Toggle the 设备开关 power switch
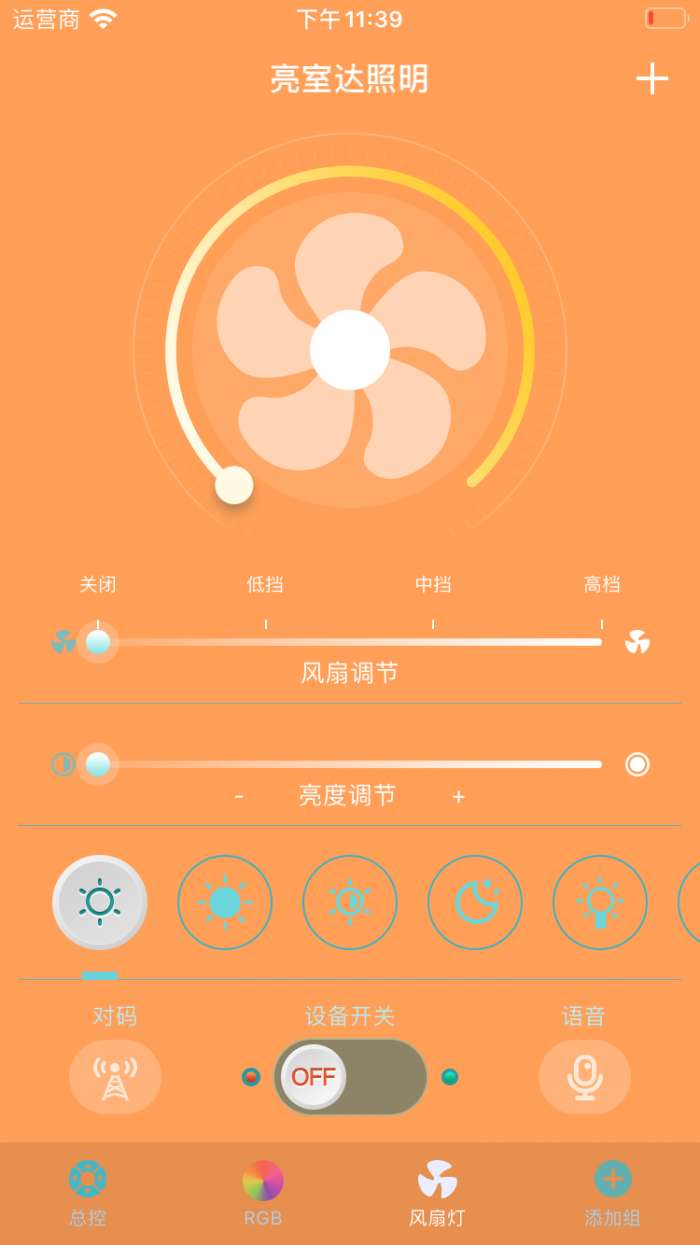This screenshot has width=700, height=1245. (x=350, y=1077)
